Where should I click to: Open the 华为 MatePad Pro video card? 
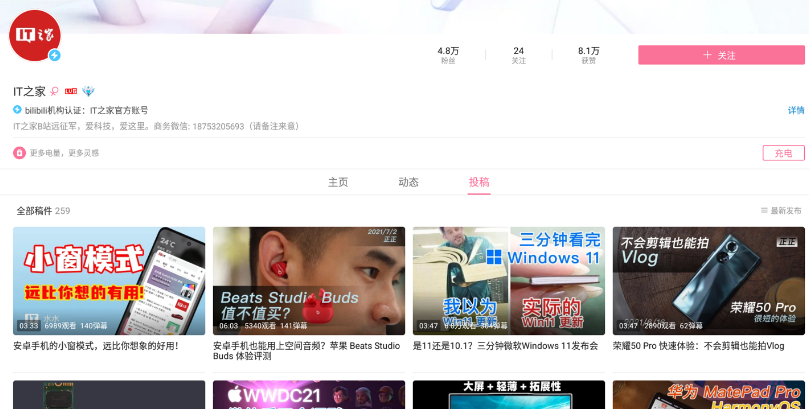click(x=708, y=395)
